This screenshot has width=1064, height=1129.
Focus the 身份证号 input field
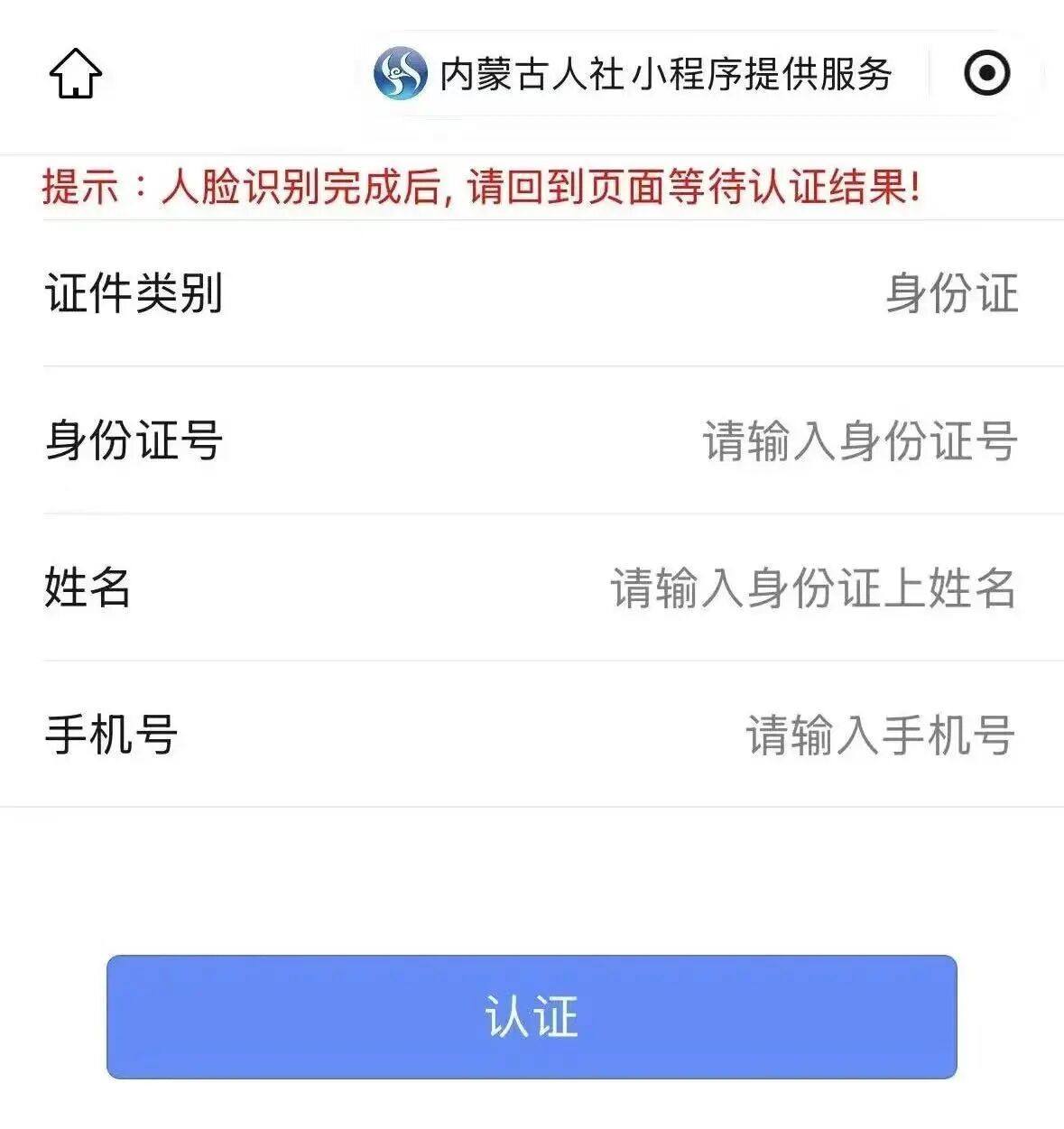(x=859, y=441)
